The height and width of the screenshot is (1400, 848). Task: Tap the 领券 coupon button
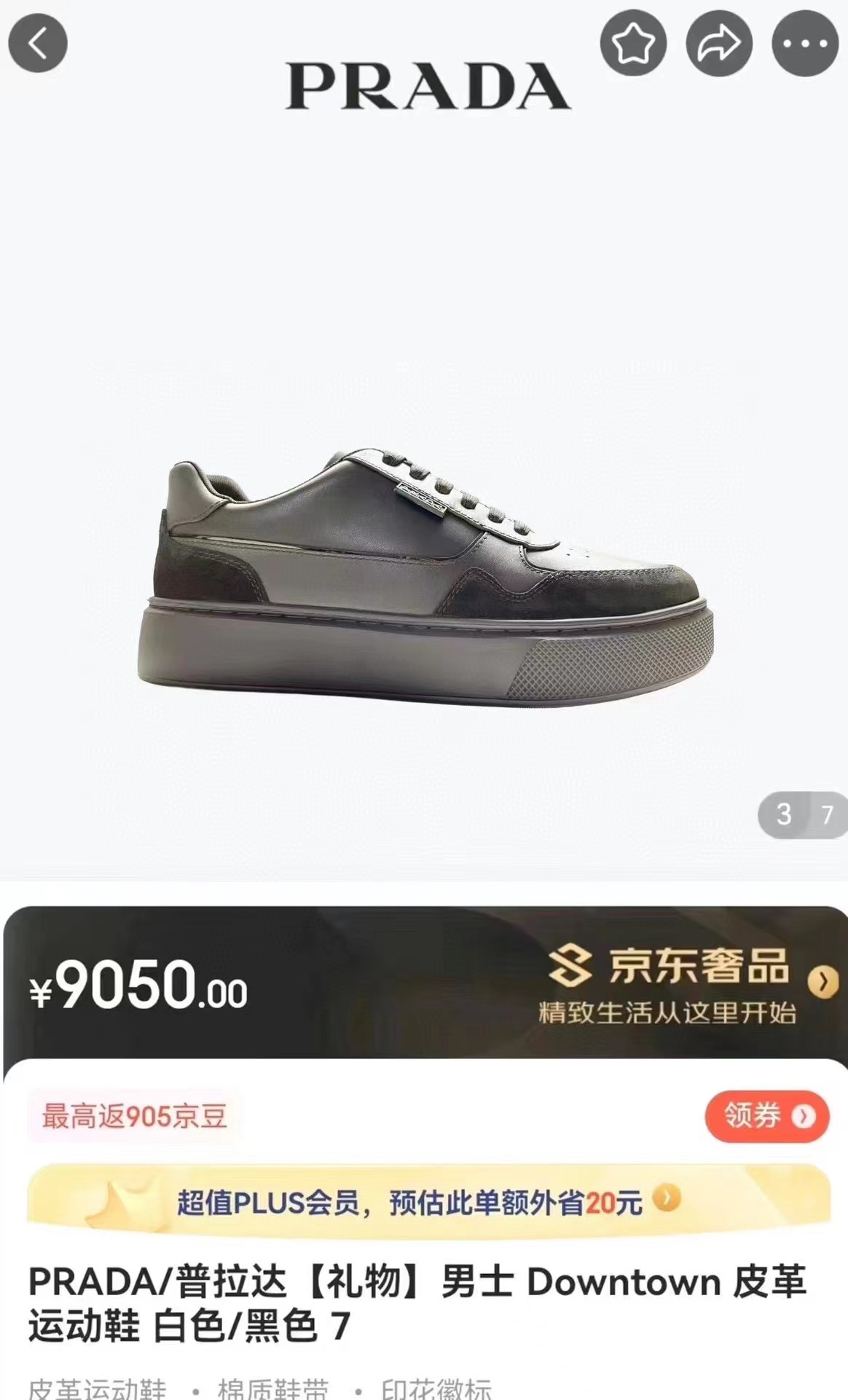766,1116
